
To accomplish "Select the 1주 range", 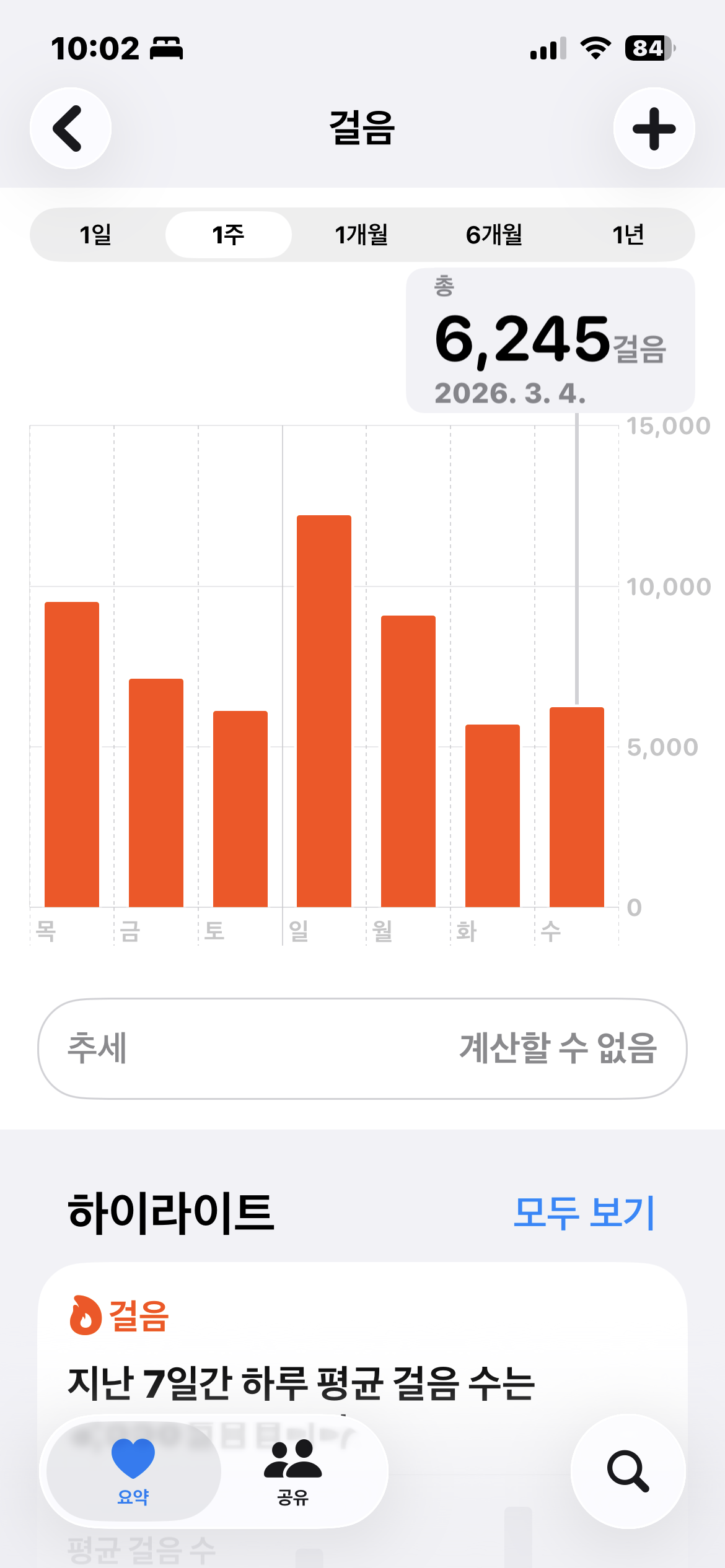I will pyautogui.click(x=228, y=235).
